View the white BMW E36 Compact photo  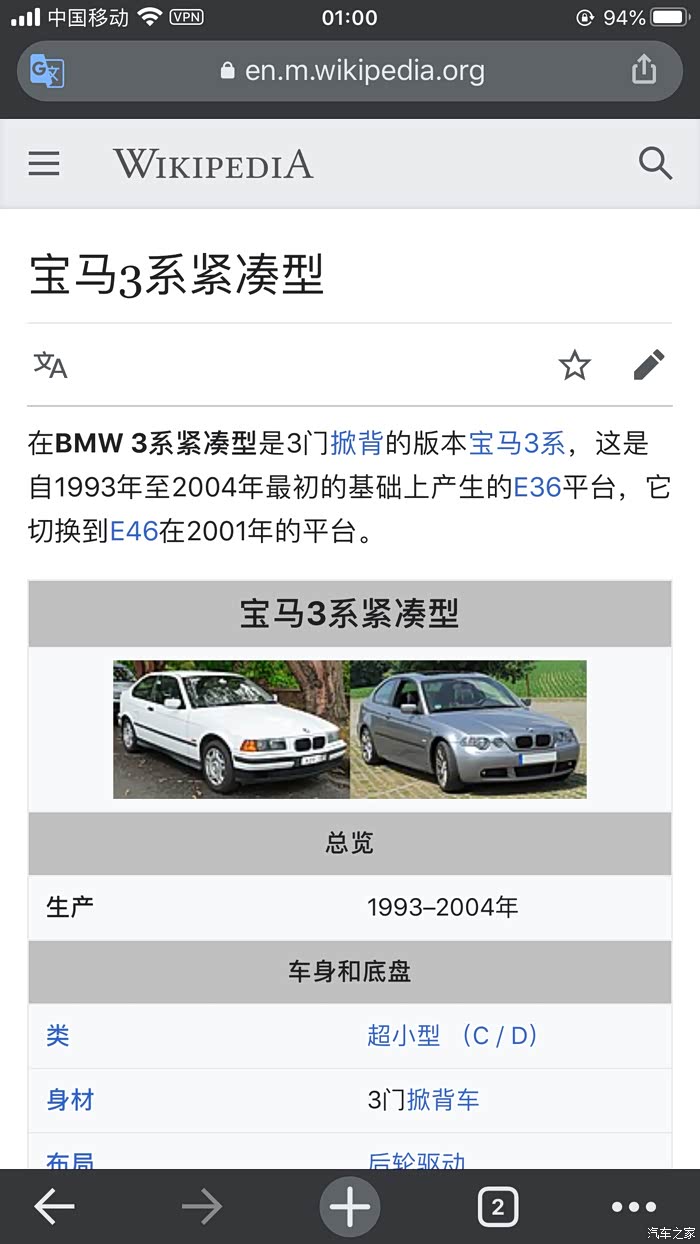point(232,729)
